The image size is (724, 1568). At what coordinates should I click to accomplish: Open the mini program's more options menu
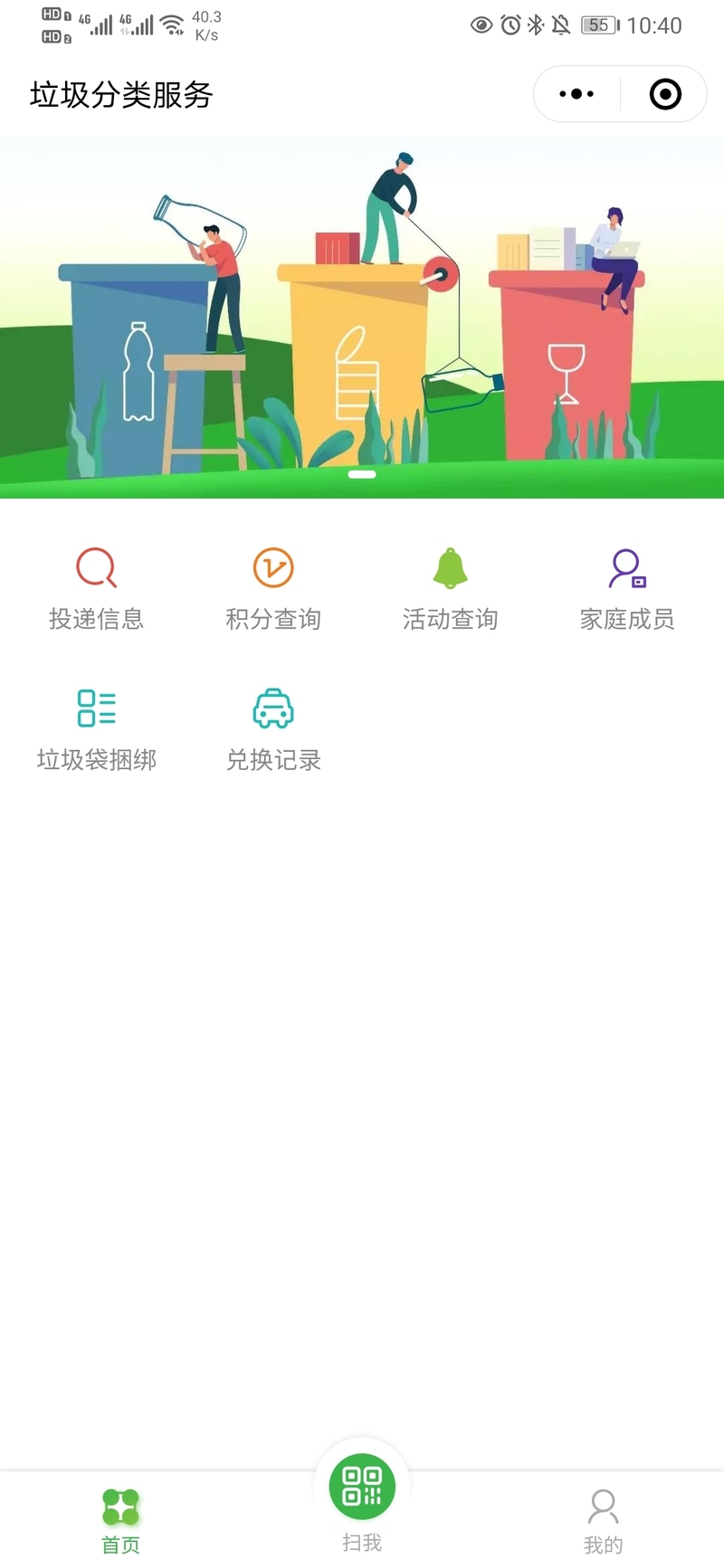576,94
